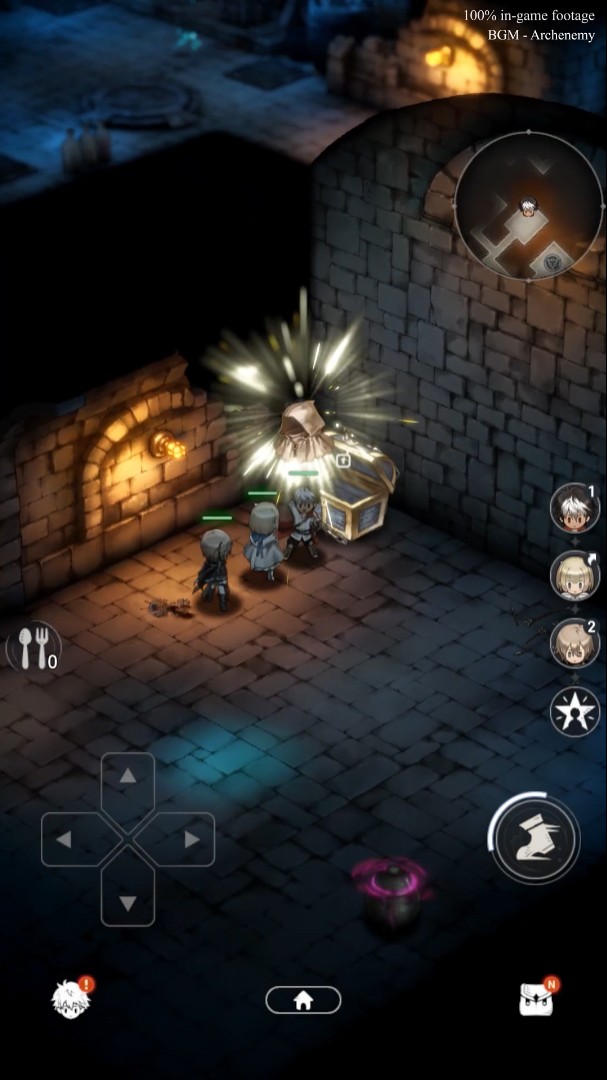Open the inventory bag with new badge
Screen dimensions: 607x1080
(x=537, y=998)
